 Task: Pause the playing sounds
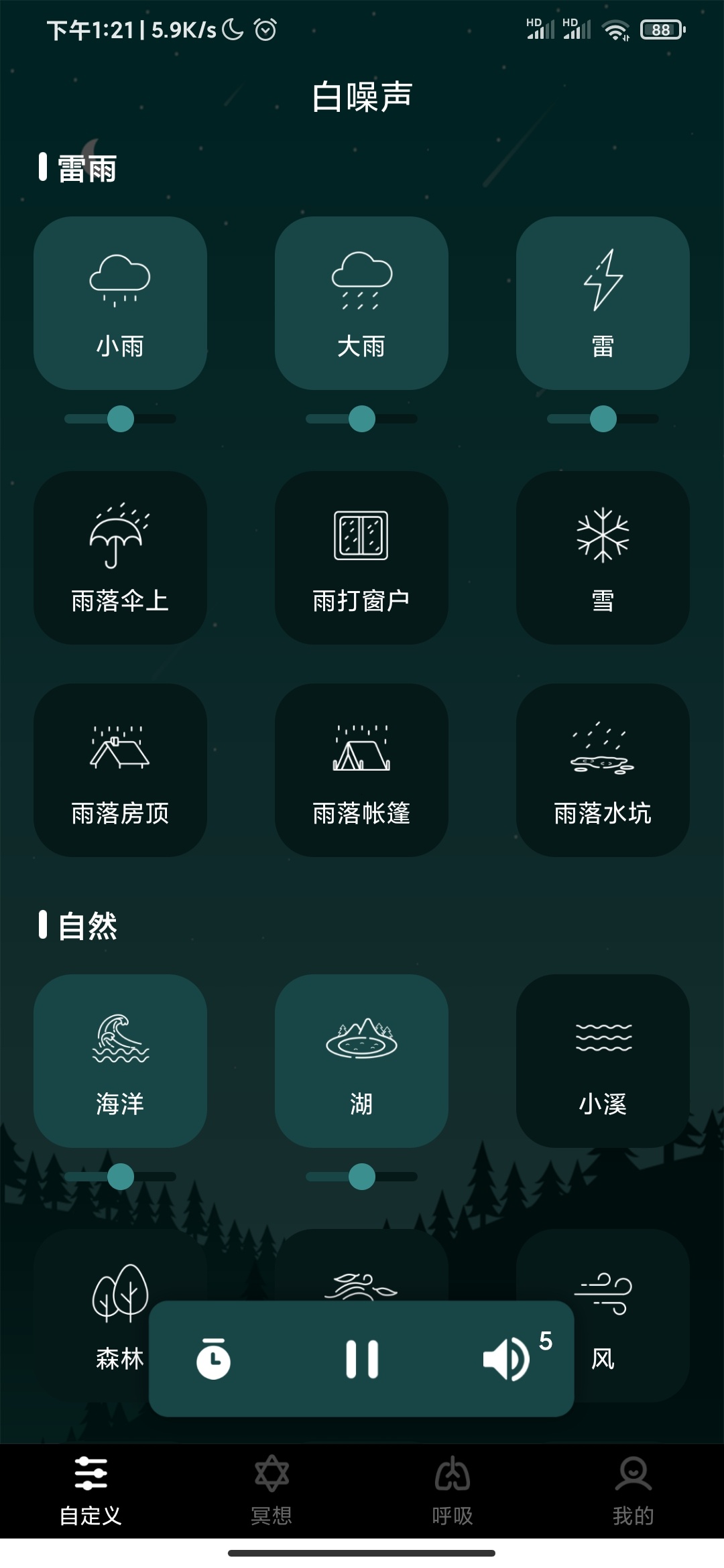362,1360
